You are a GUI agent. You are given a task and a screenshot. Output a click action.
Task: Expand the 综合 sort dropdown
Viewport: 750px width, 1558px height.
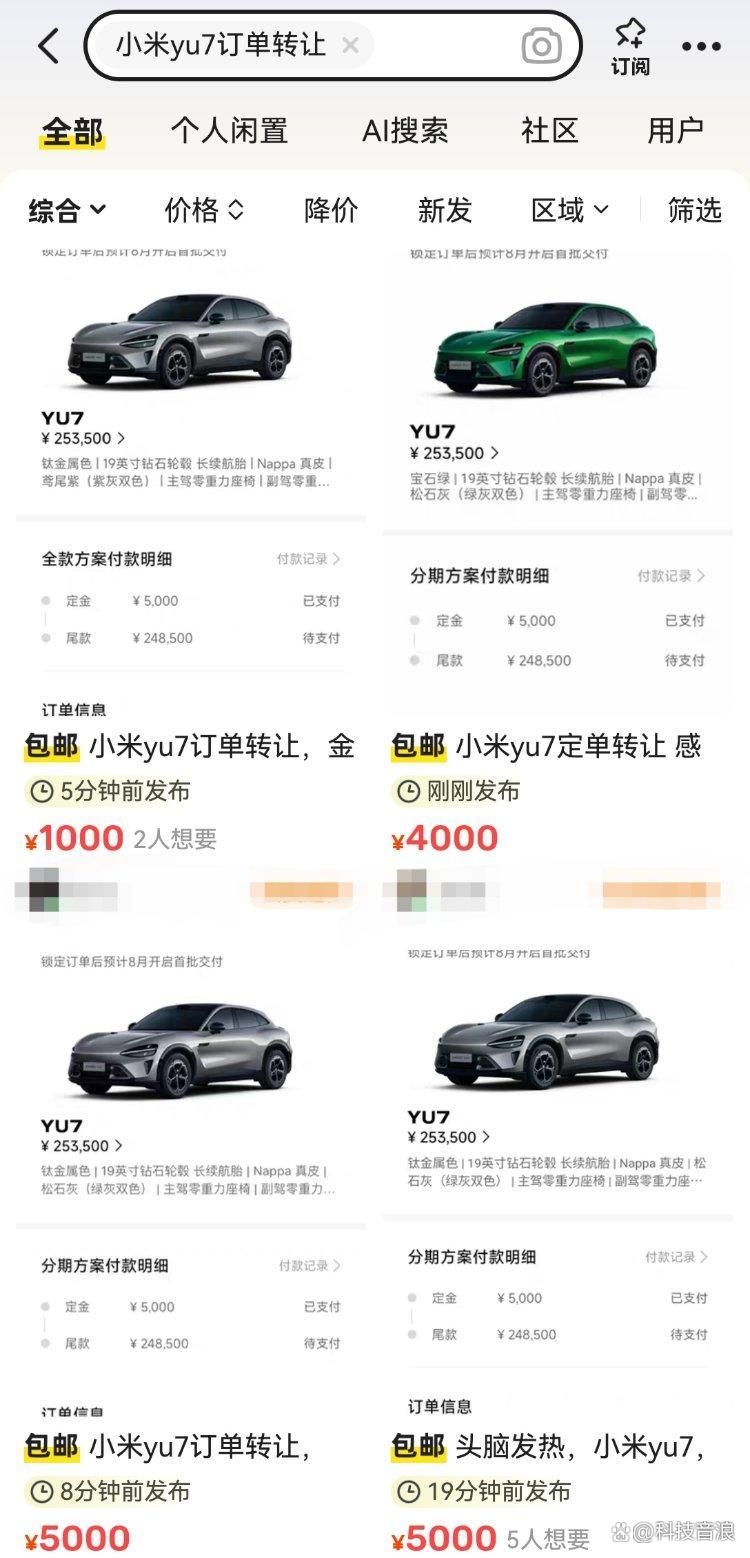click(x=67, y=210)
